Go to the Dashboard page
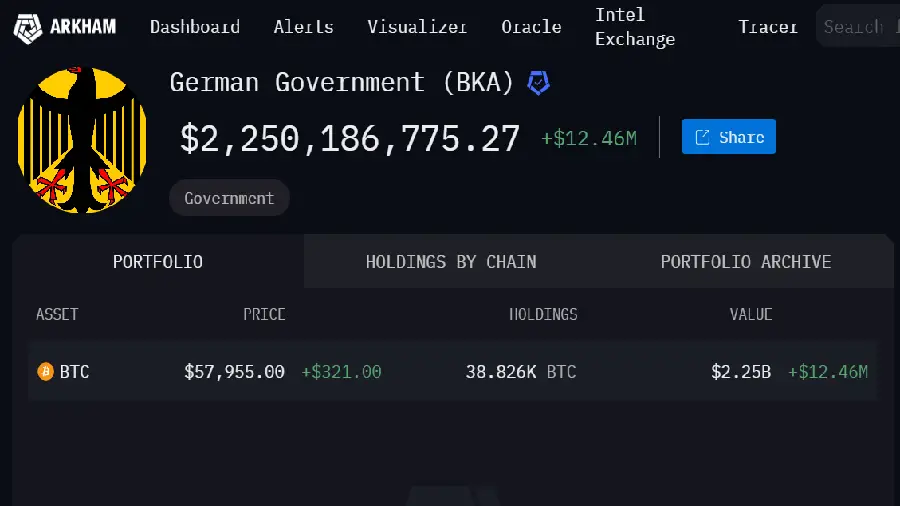 [195, 27]
